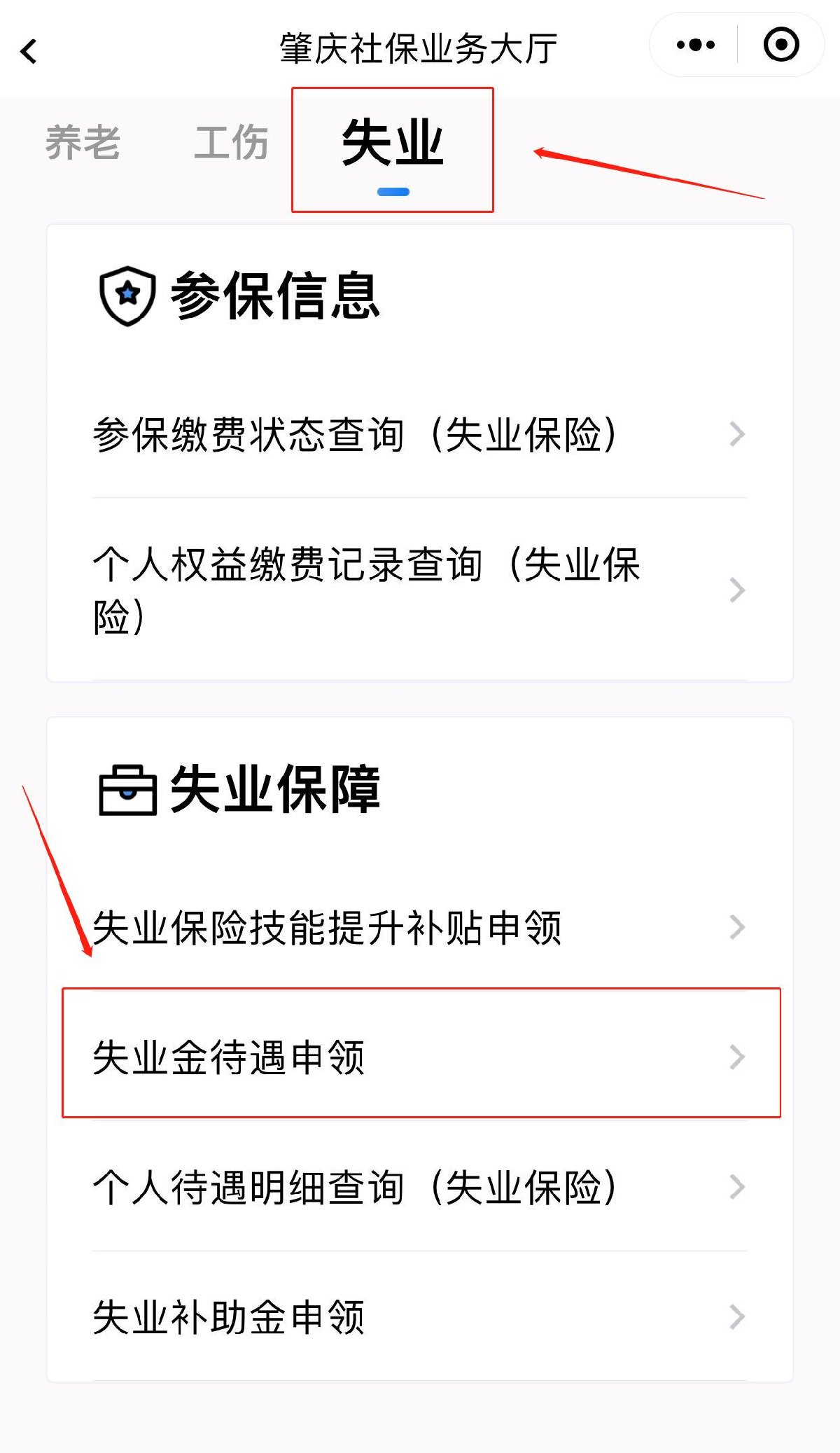Open 失业保险技能提升补贴申领
840x1453 pixels.
pyautogui.click(x=420, y=927)
